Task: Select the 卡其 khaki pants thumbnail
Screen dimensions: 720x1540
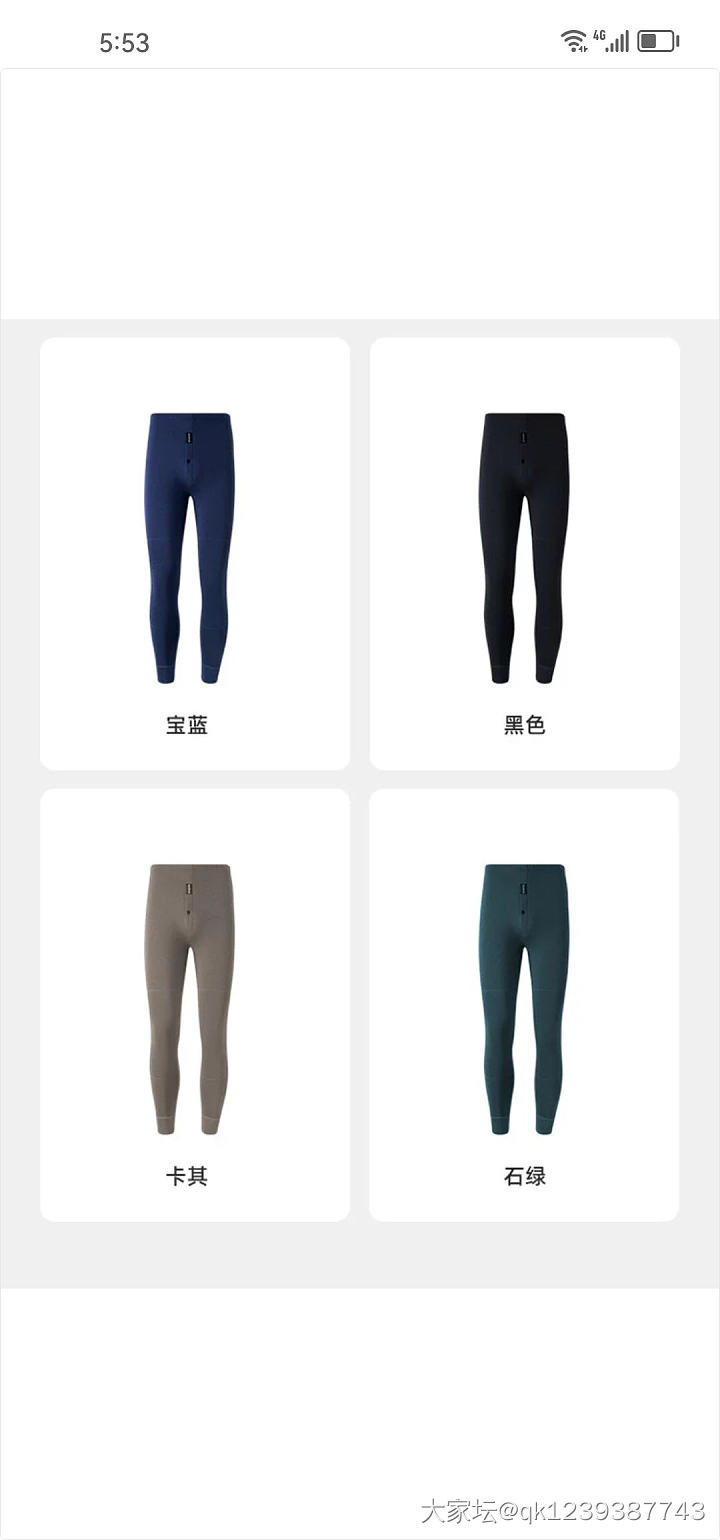Action: pos(188,995)
